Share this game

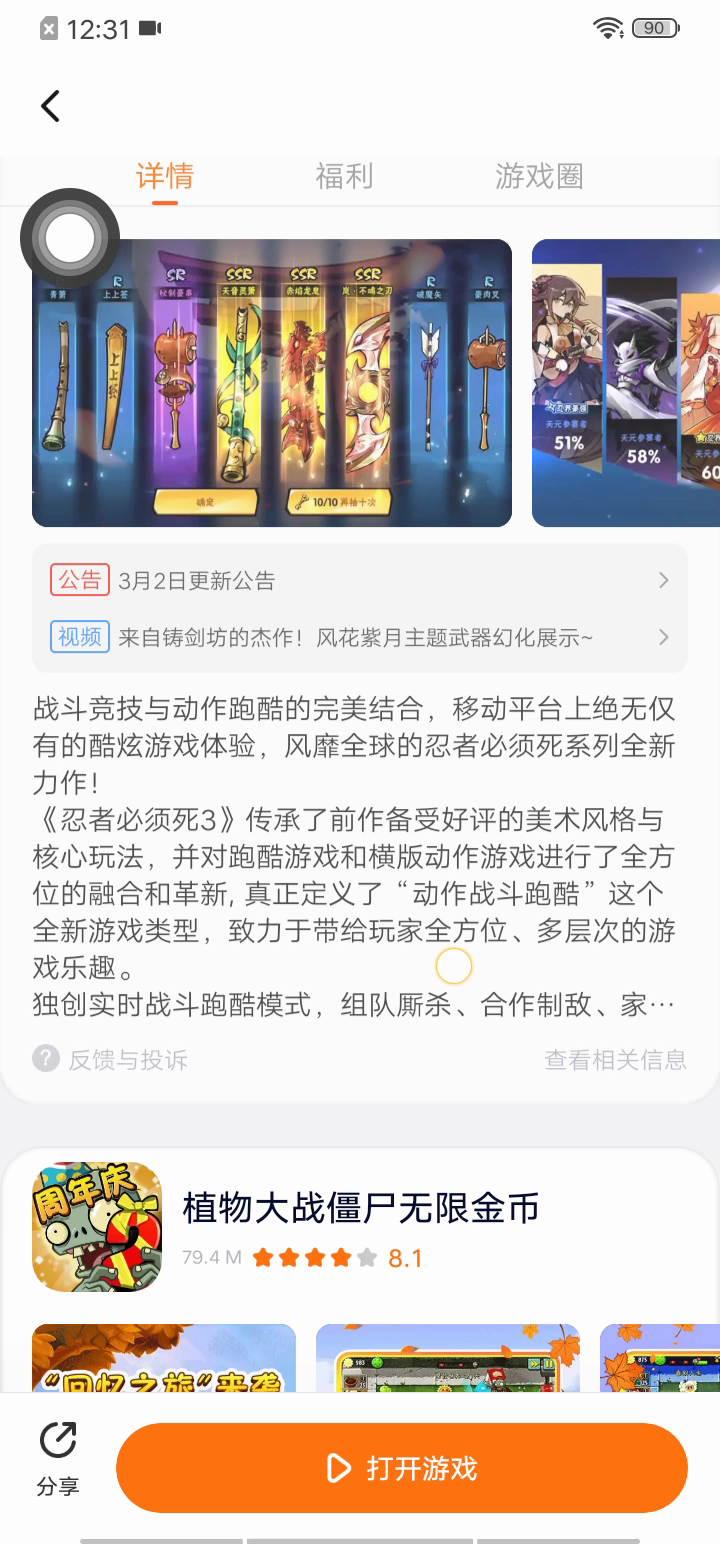pyautogui.click(x=58, y=1460)
